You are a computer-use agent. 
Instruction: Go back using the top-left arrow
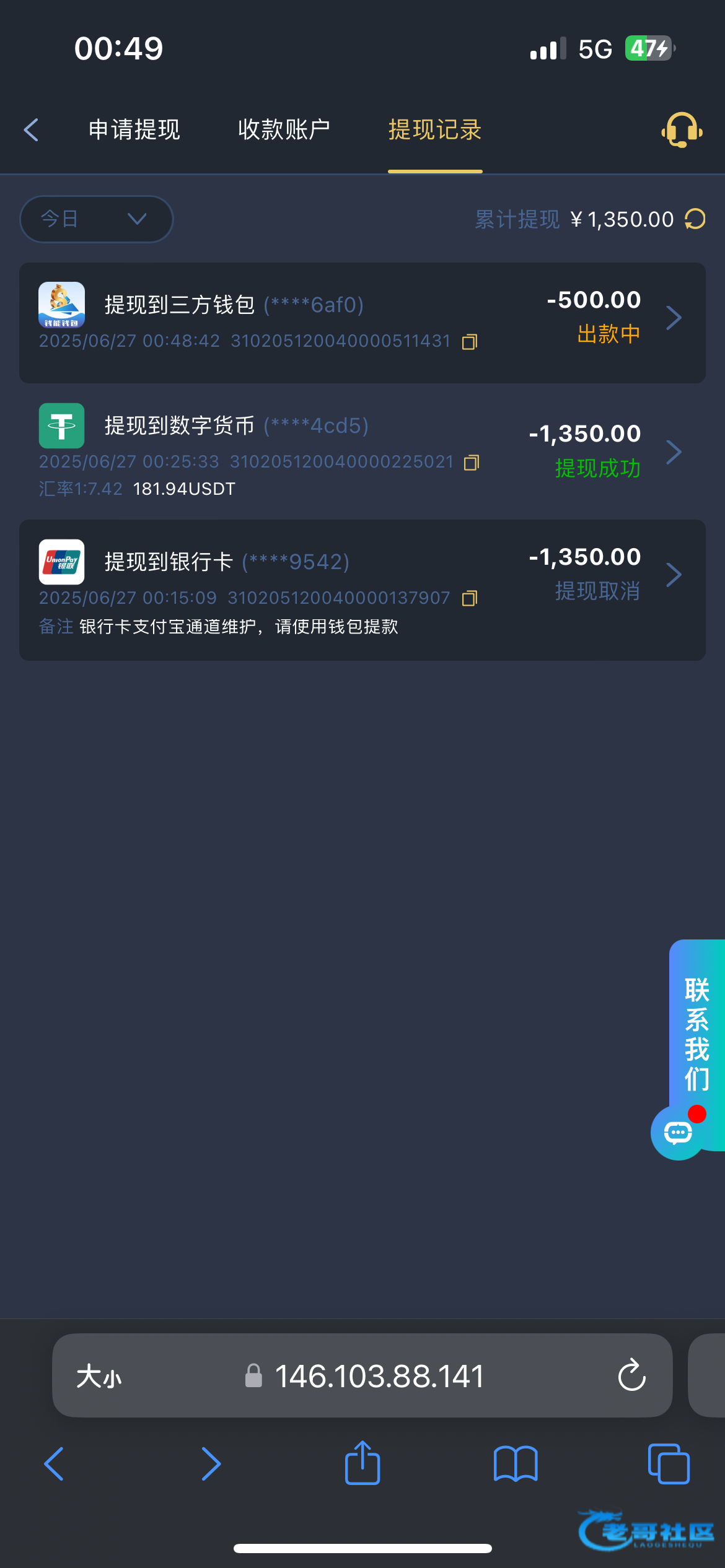click(31, 130)
